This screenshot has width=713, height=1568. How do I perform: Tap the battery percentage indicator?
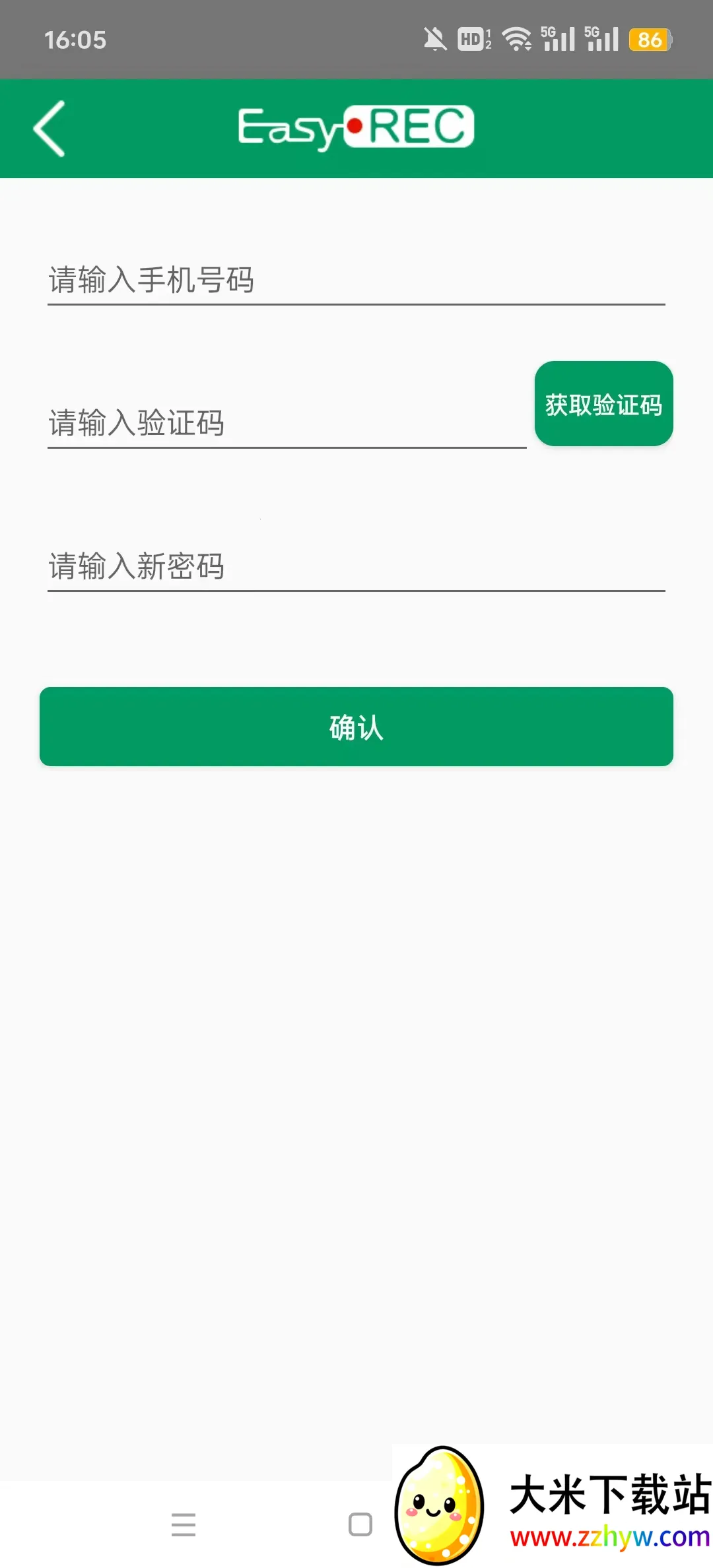click(x=650, y=38)
